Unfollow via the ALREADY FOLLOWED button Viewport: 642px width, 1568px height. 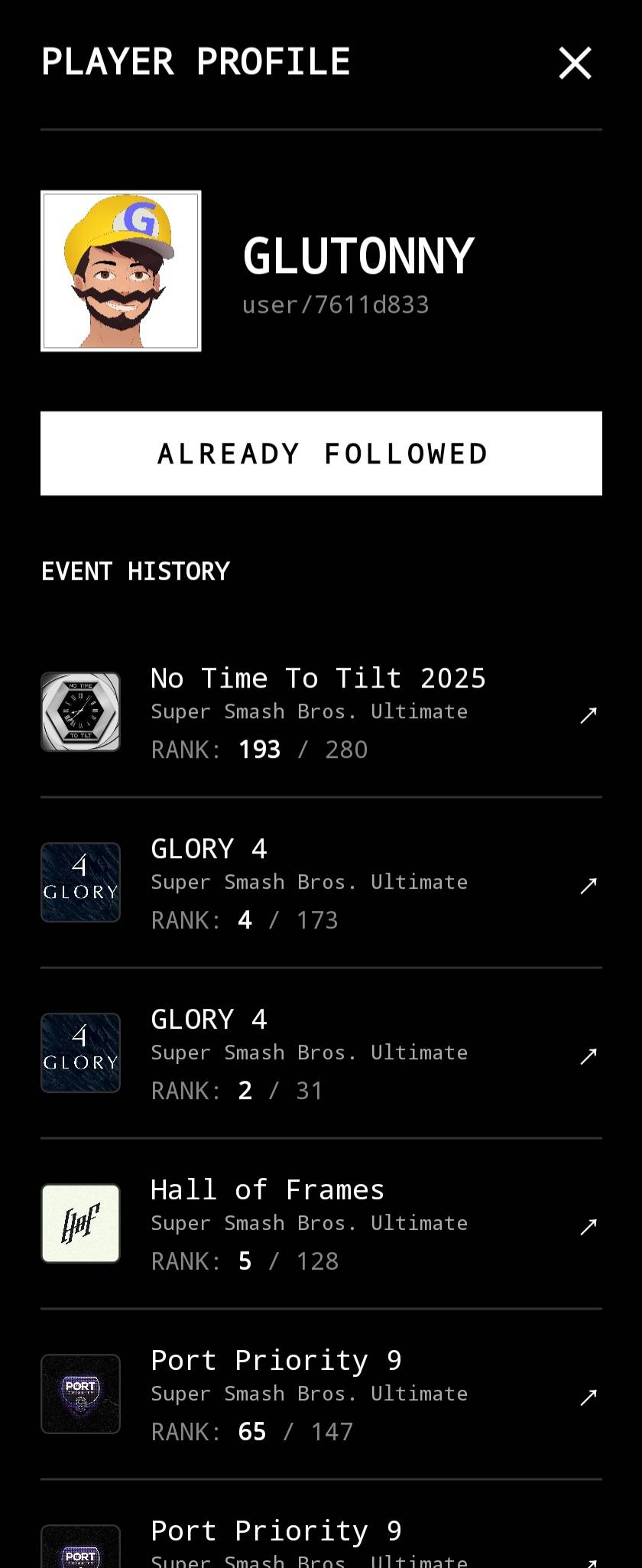pos(321,453)
